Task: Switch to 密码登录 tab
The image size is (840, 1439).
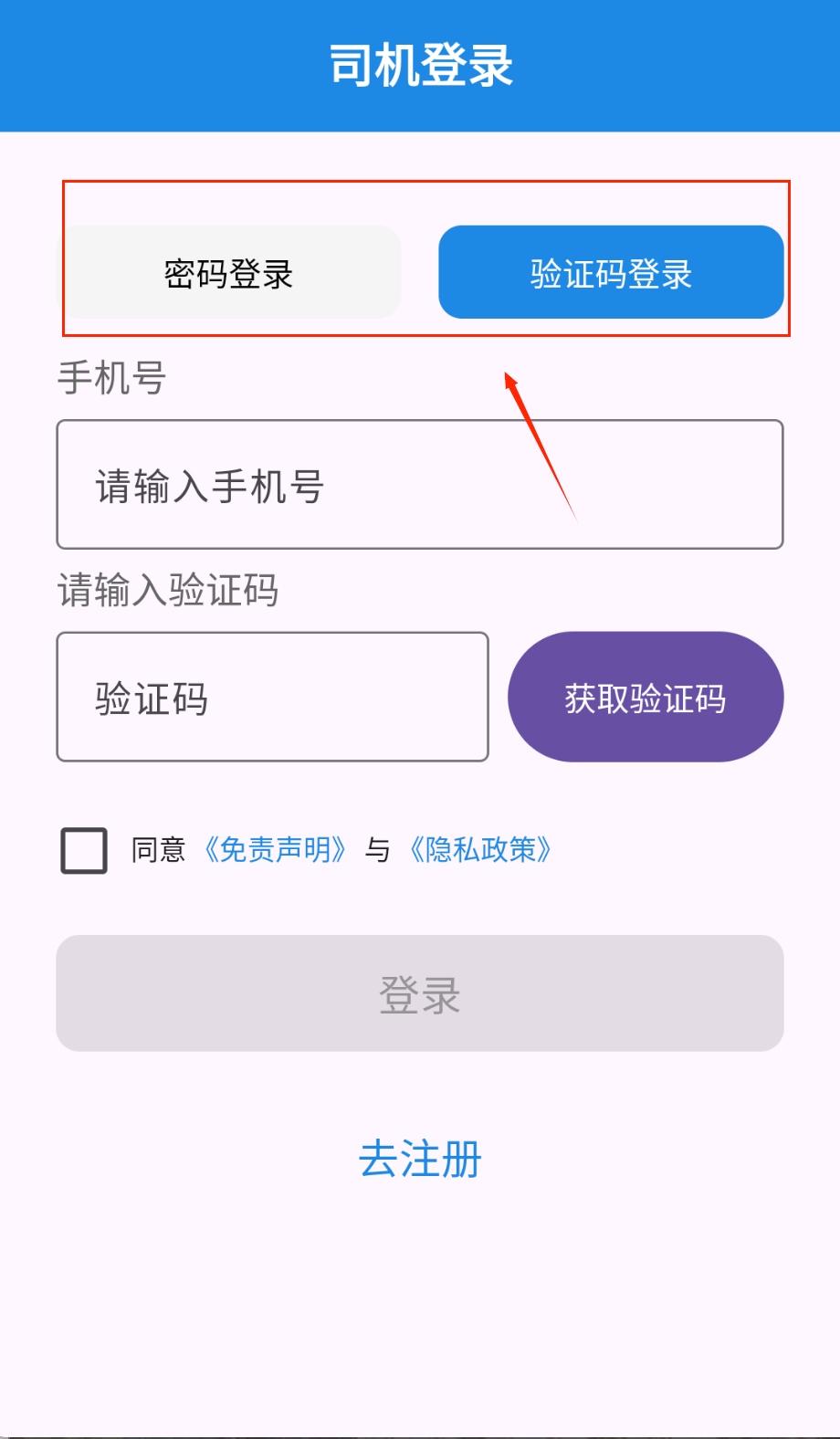Action: pyautogui.click(x=229, y=273)
